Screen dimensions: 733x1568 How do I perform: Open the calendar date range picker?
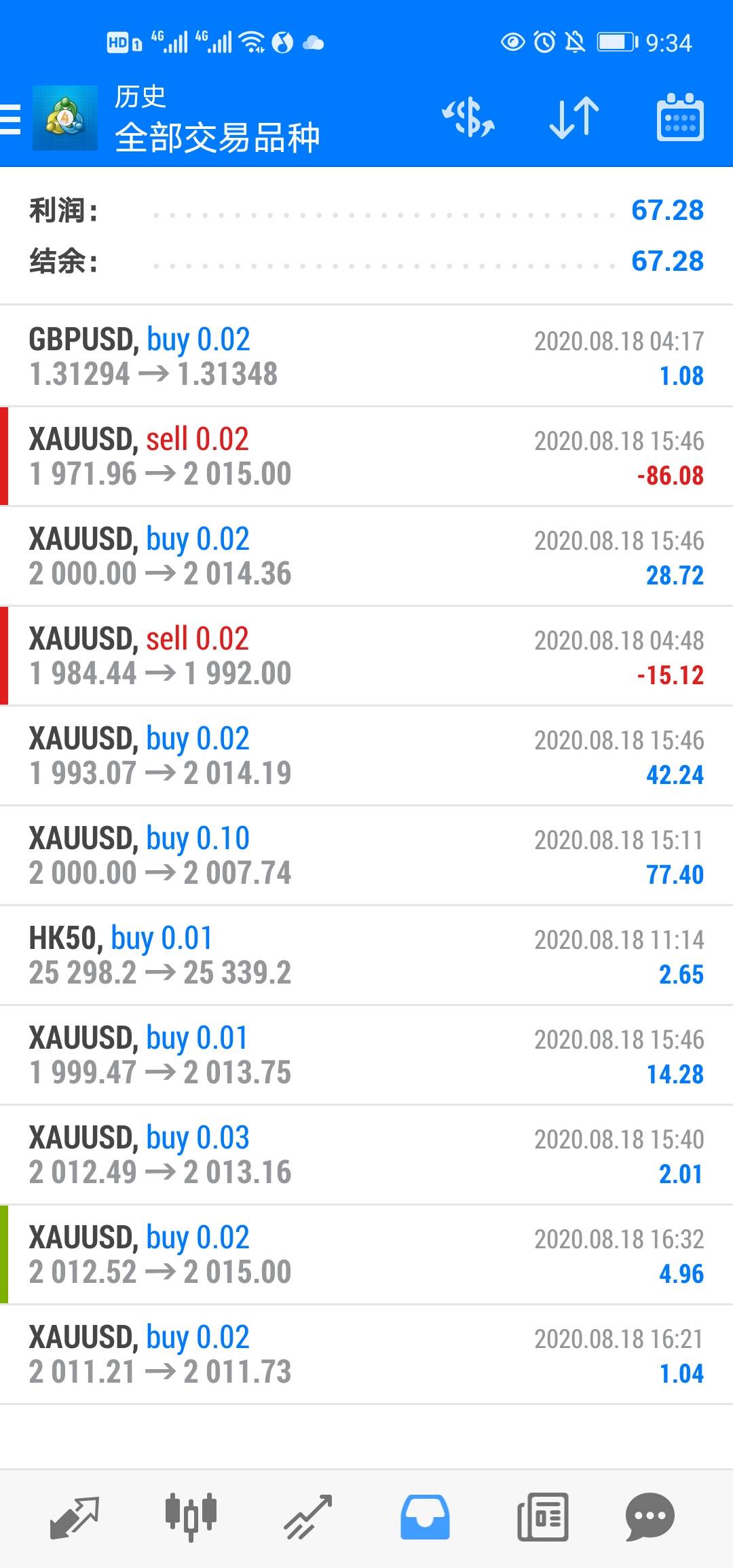point(680,117)
